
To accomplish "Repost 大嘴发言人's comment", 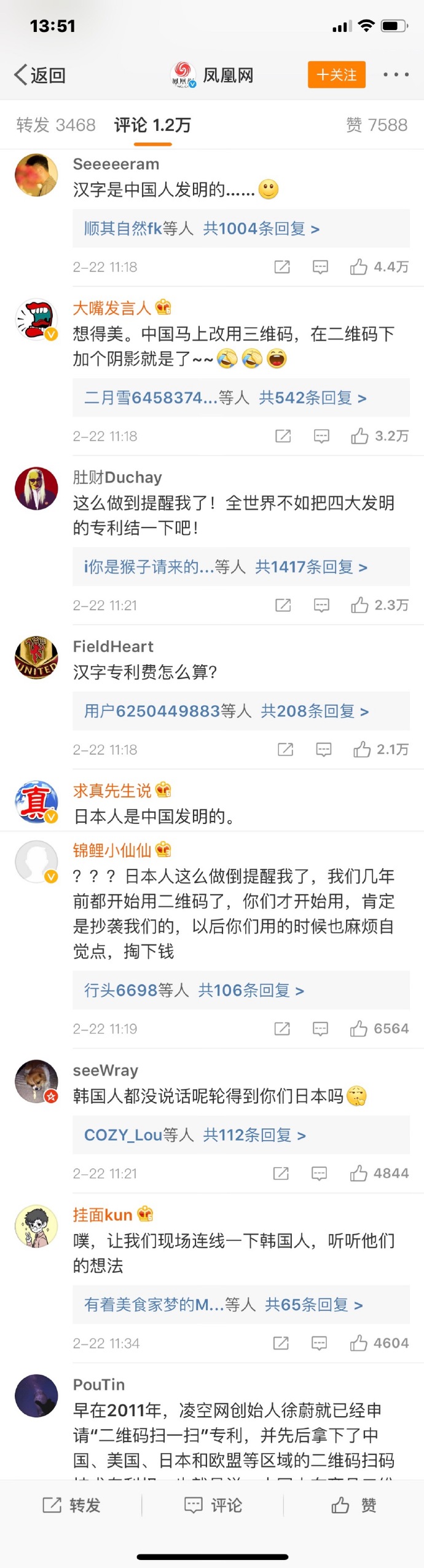I will pos(283,436).
